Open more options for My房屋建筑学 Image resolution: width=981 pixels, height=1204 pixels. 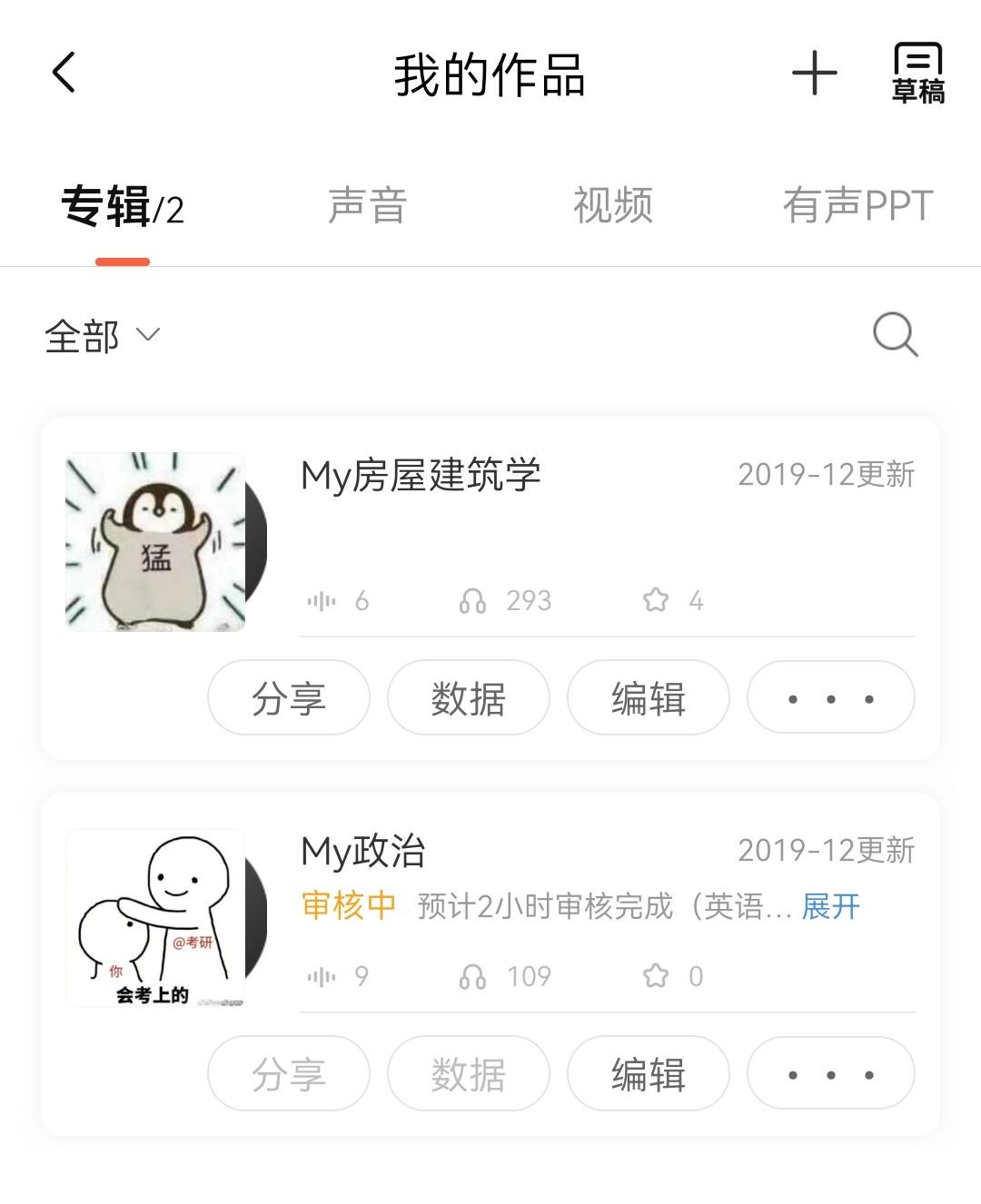830,698
